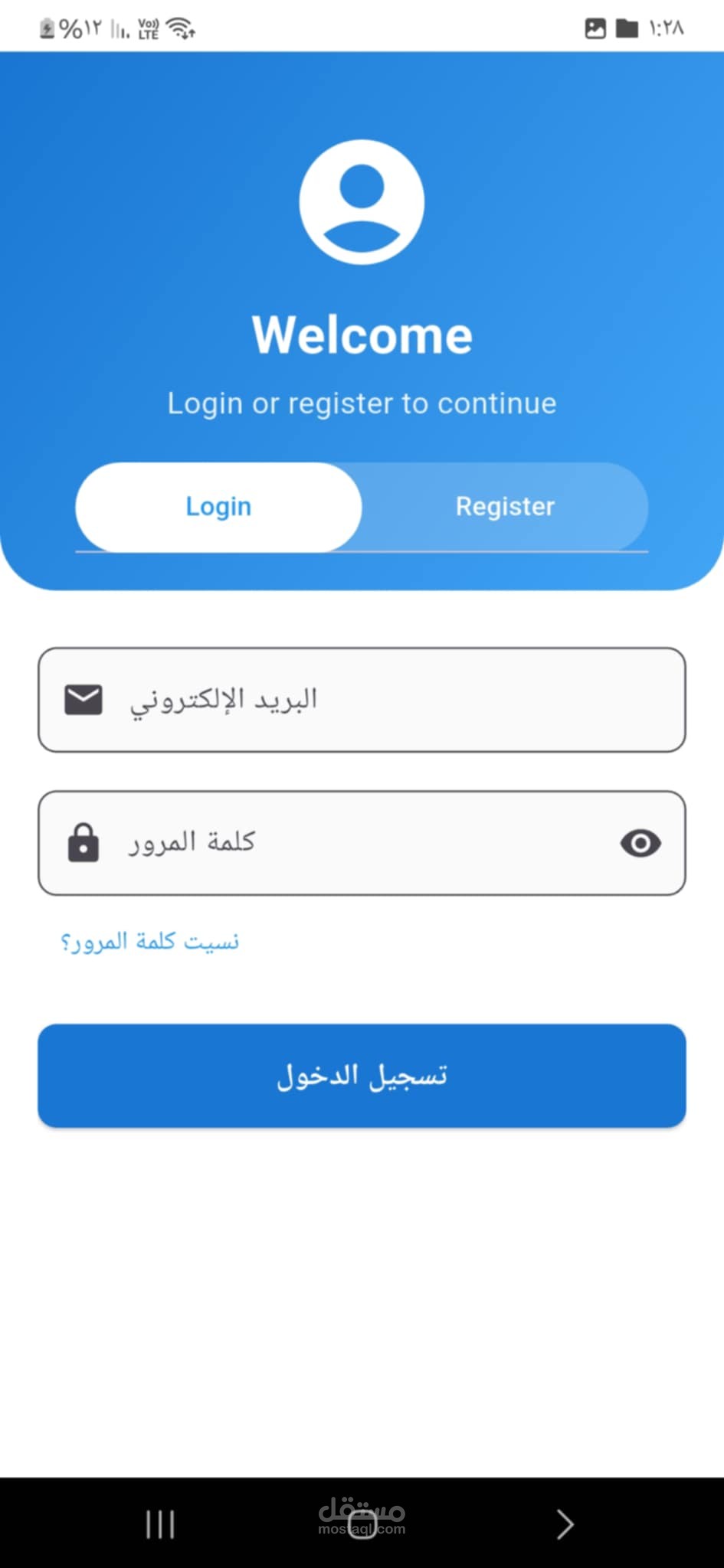Open the forgot password link
This screenshot has height=1568, width=724.
tap(150, 941)
